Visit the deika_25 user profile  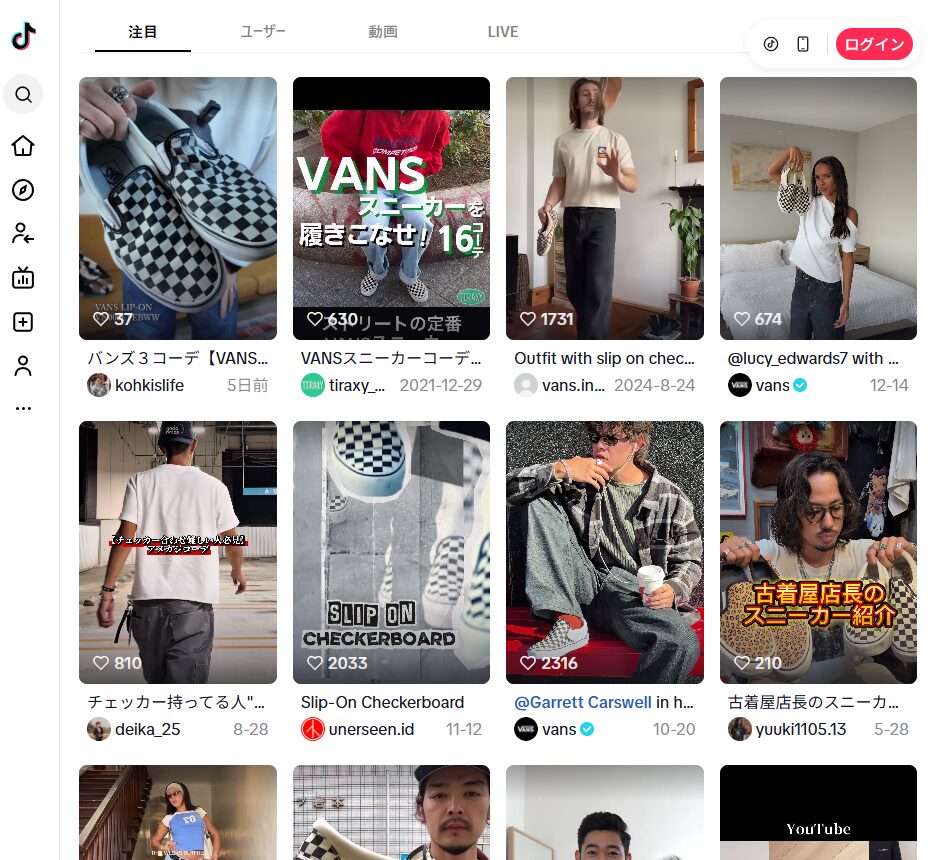click(x=147, y=729)
